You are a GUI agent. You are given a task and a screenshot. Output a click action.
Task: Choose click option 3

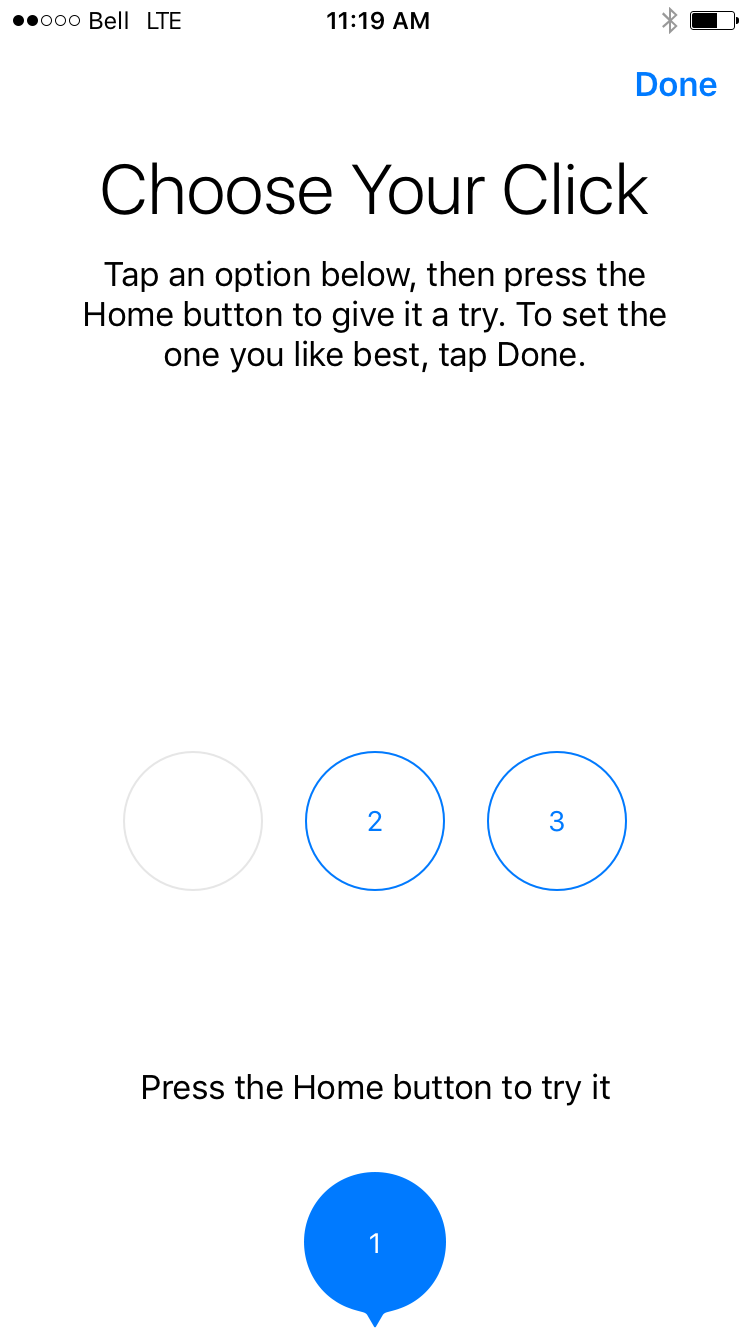(x=557, y=821)
